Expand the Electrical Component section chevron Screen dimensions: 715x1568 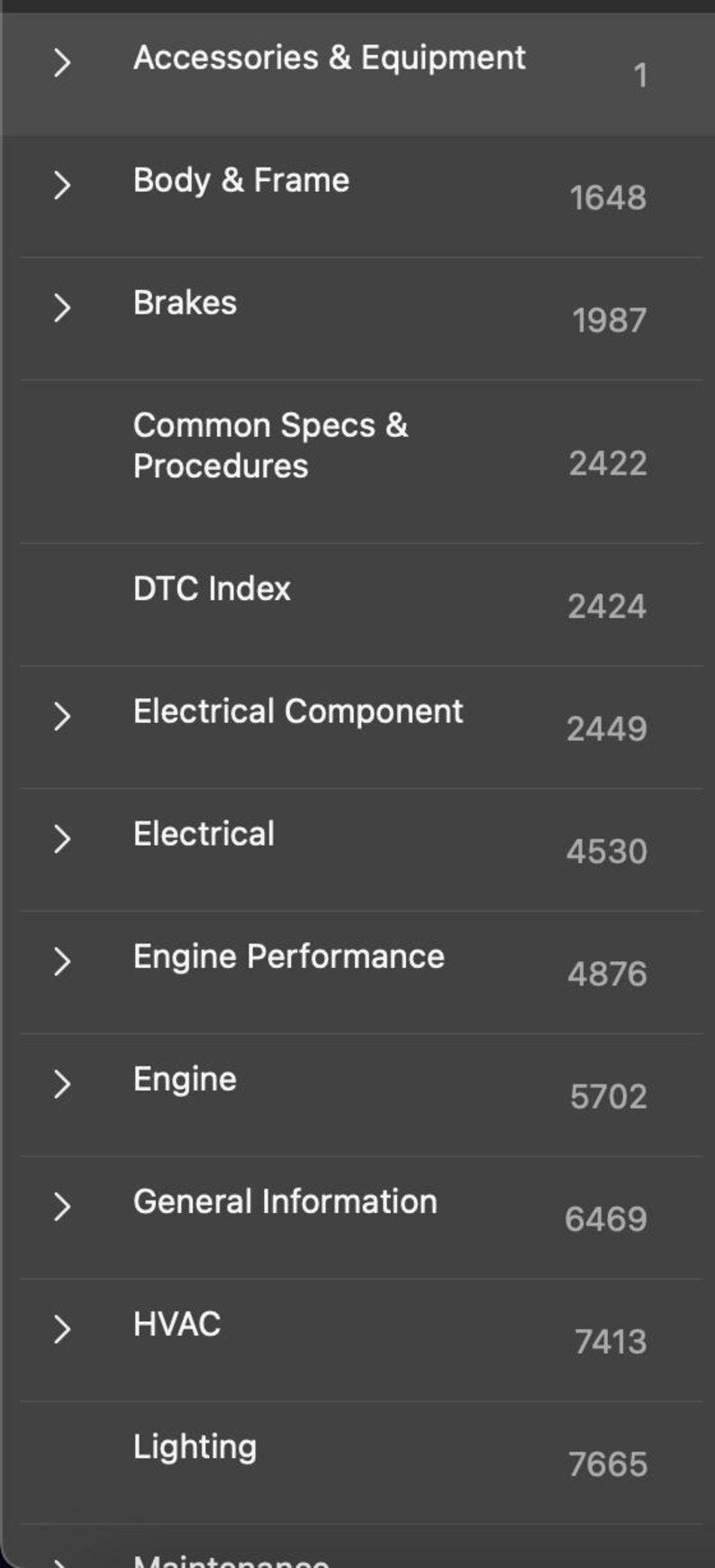pos(63,716)
